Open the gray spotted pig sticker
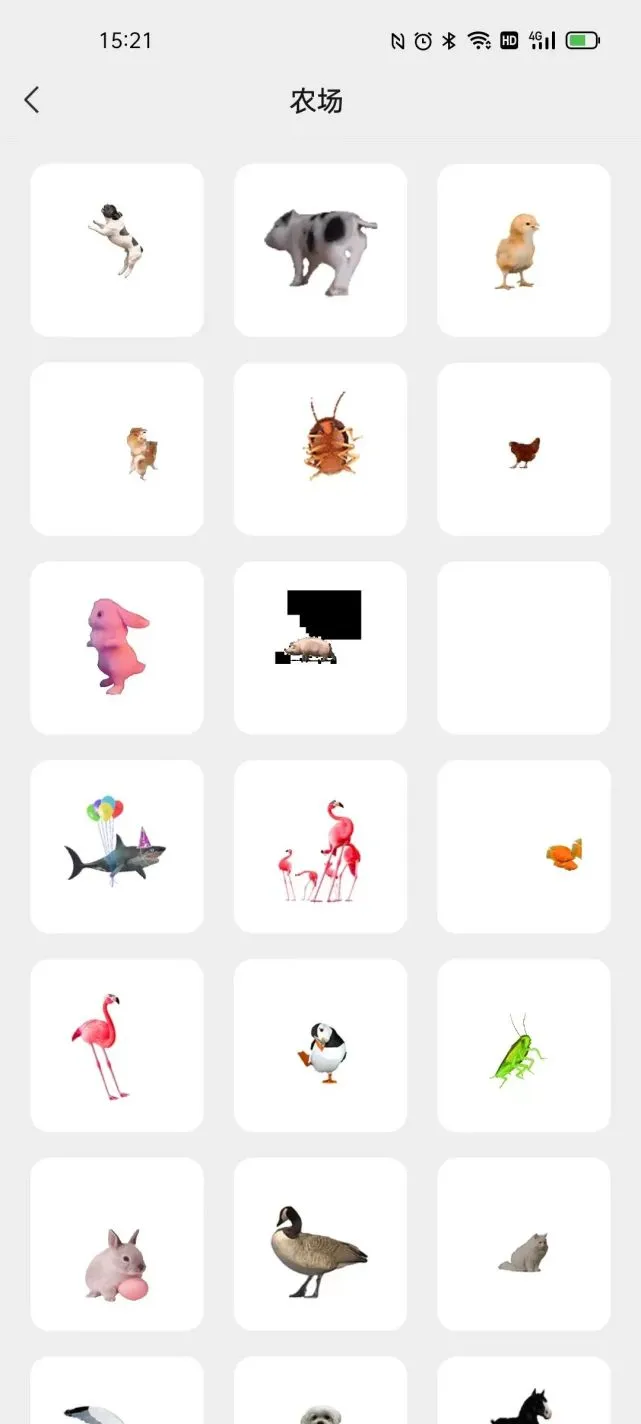This screenshot has height=1424, width=641. [320, 250]
